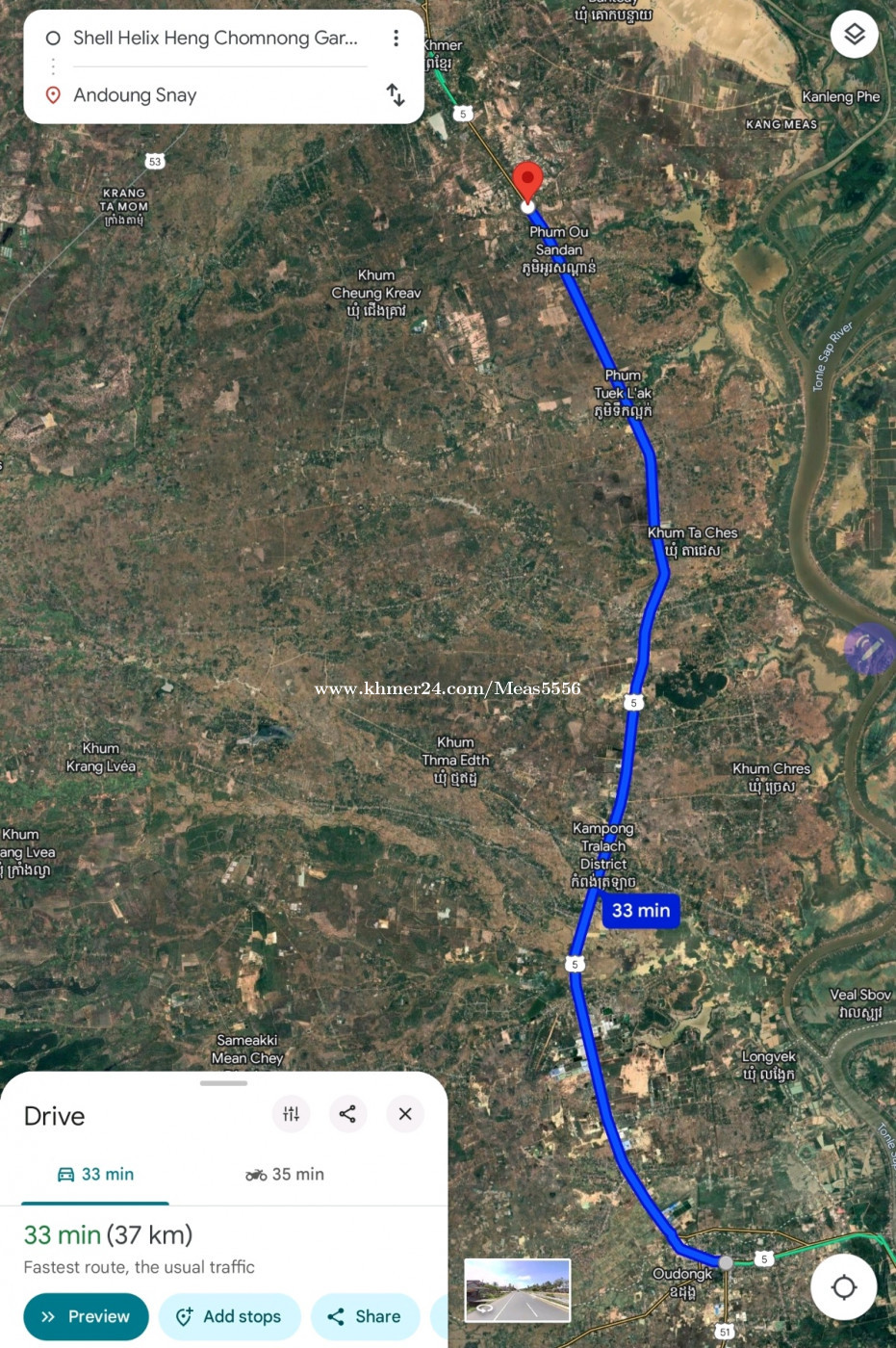
Task: Edit the Shell Helix Heng Chomnong starting point
Action: (215, 39)
